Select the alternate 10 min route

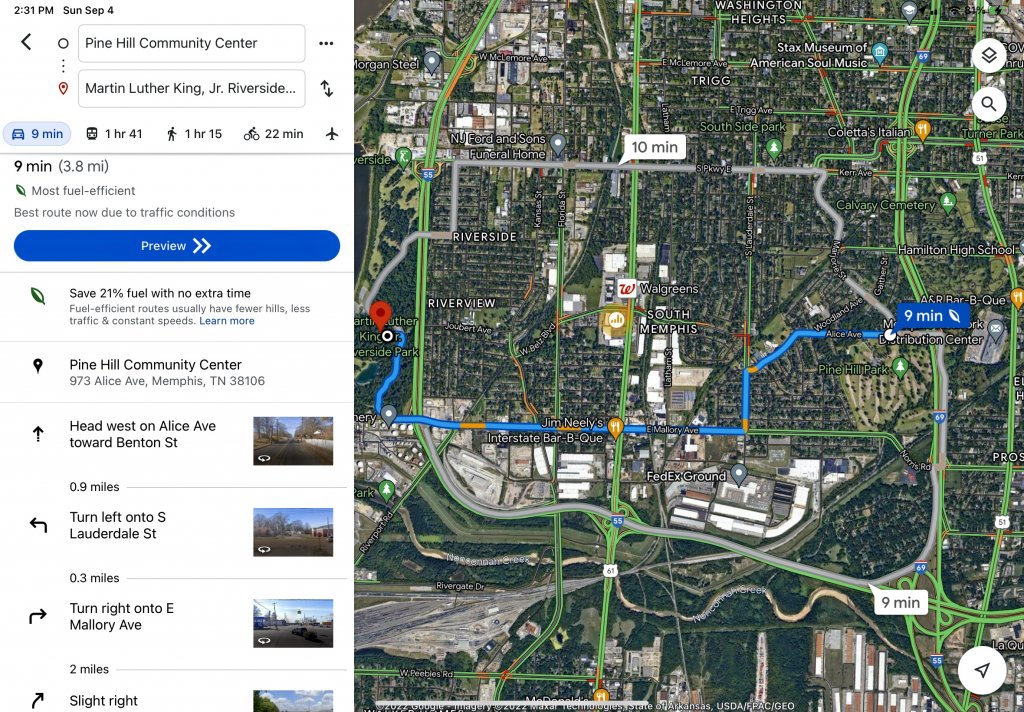[653, 147]
